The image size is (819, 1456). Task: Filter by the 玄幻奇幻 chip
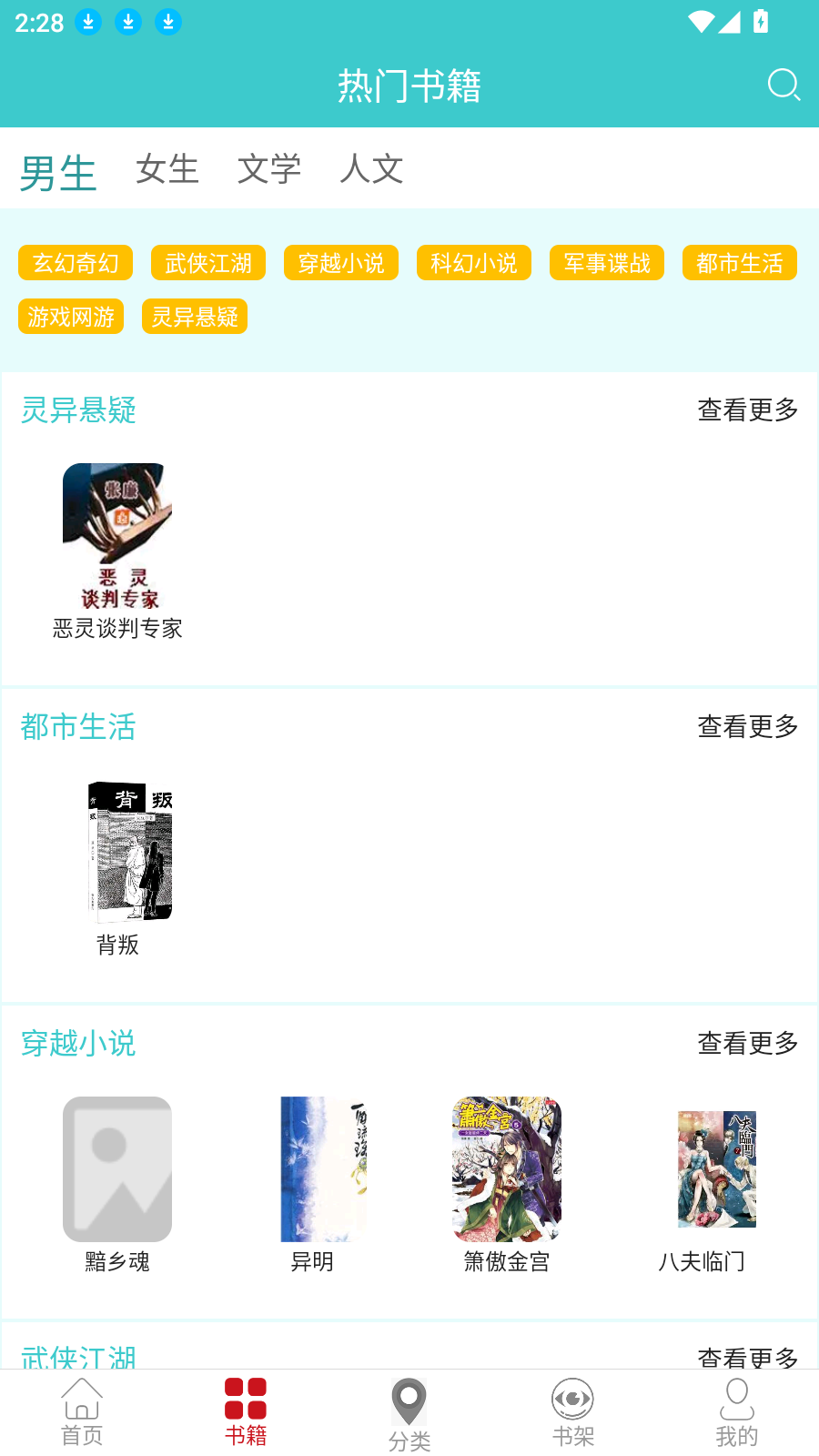(x=76, y=263)
